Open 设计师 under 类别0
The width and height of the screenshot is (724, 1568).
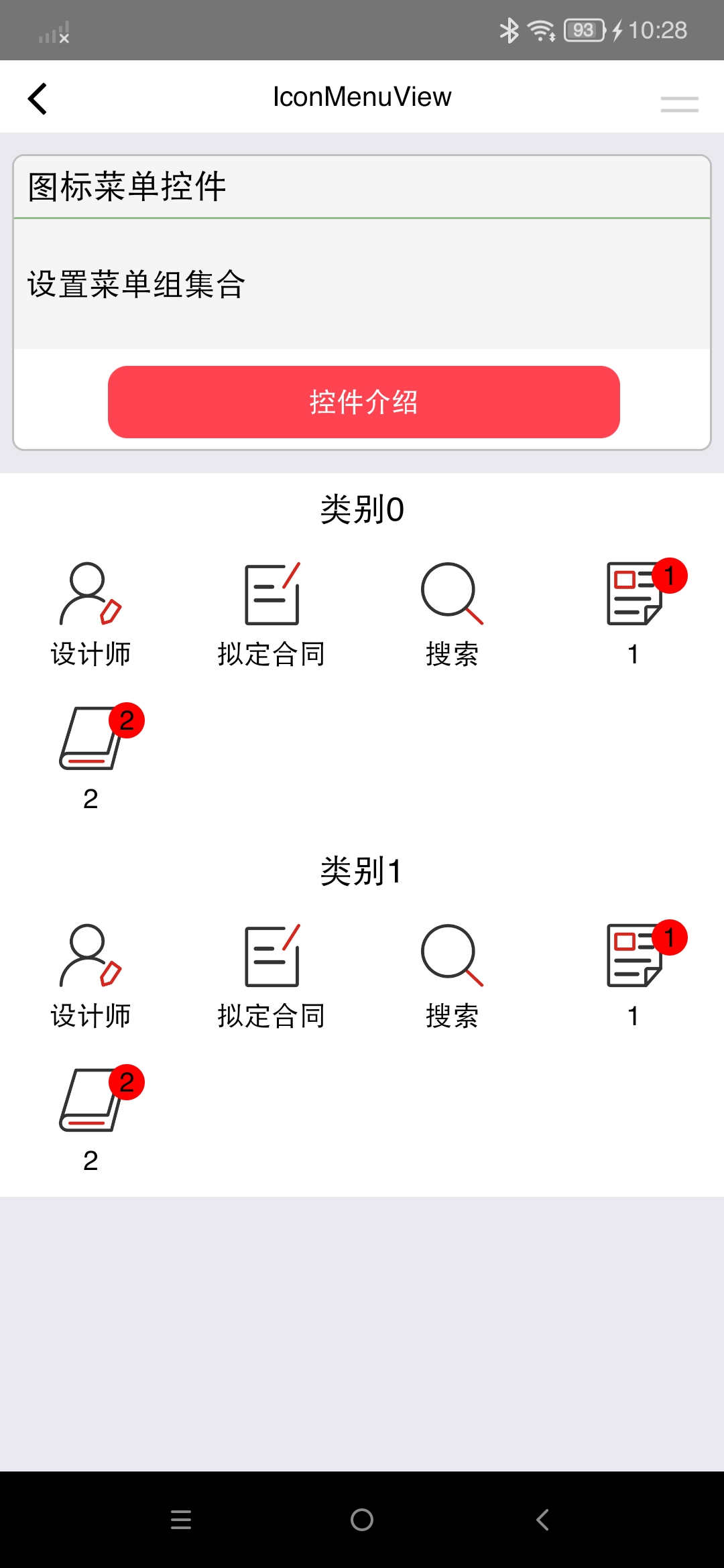point(90,613)
